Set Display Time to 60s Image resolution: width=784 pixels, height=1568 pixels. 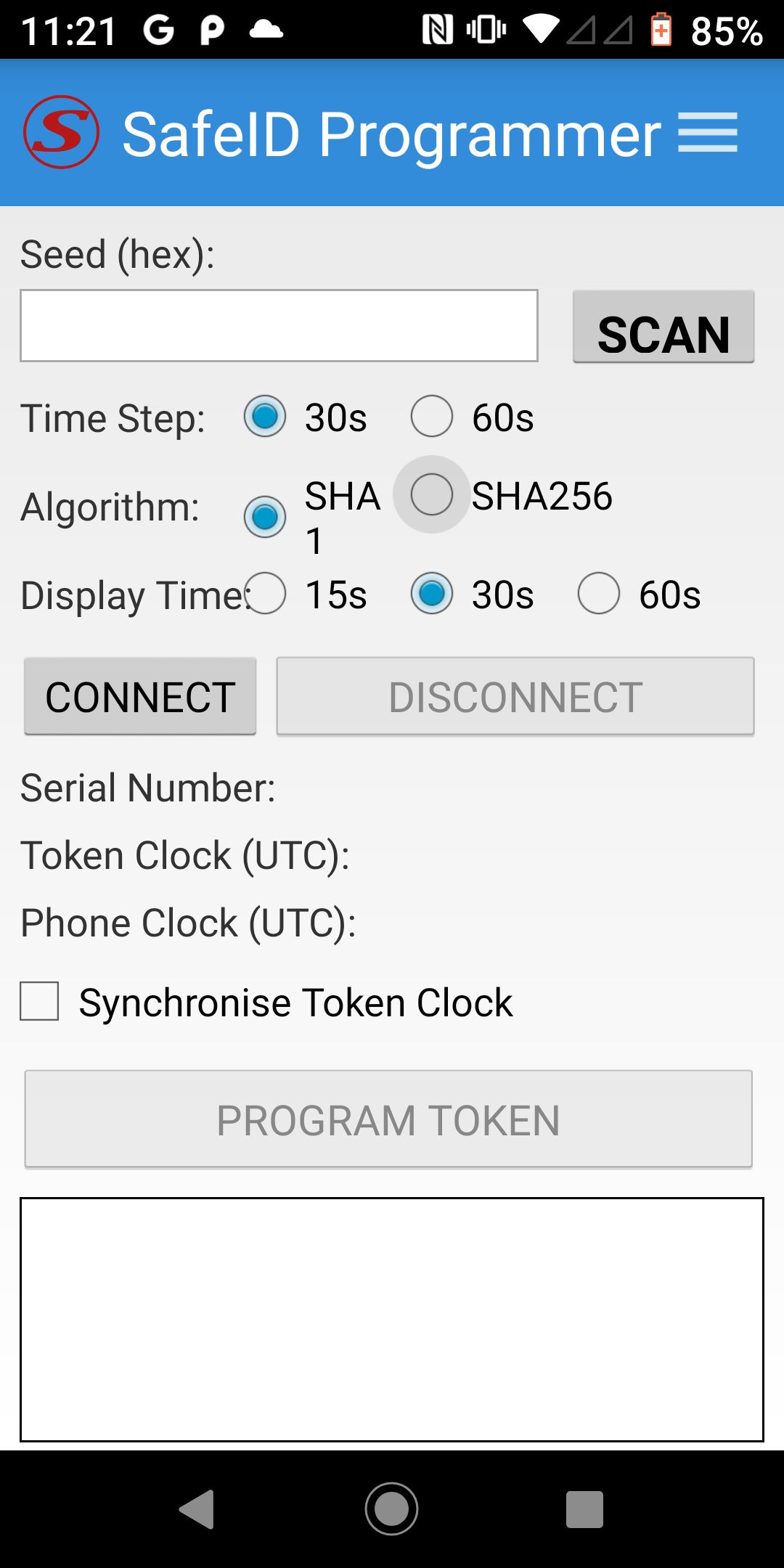pyautogui.click(x=599, y=594)
